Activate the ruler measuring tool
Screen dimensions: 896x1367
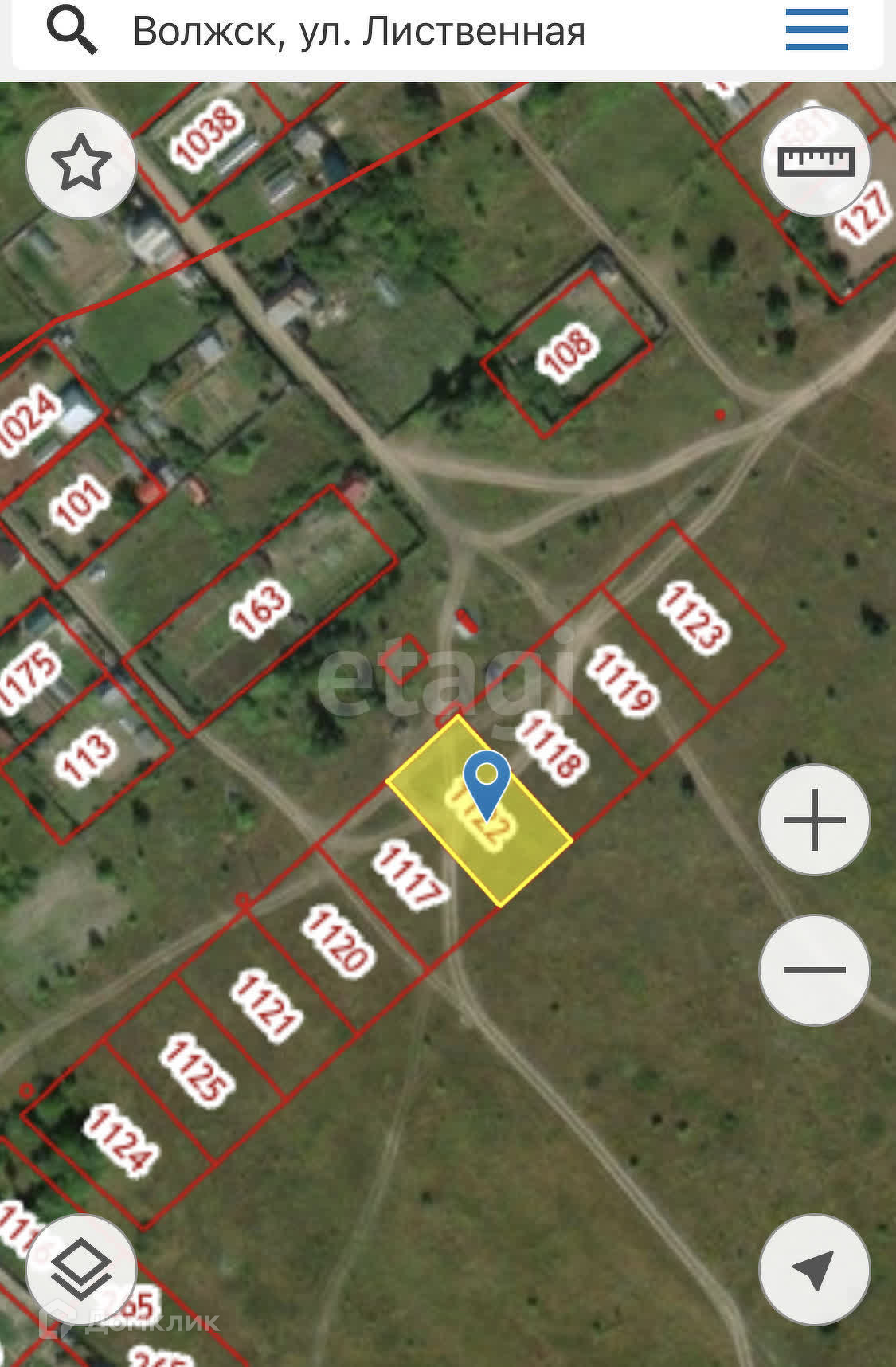coord(816,162)
